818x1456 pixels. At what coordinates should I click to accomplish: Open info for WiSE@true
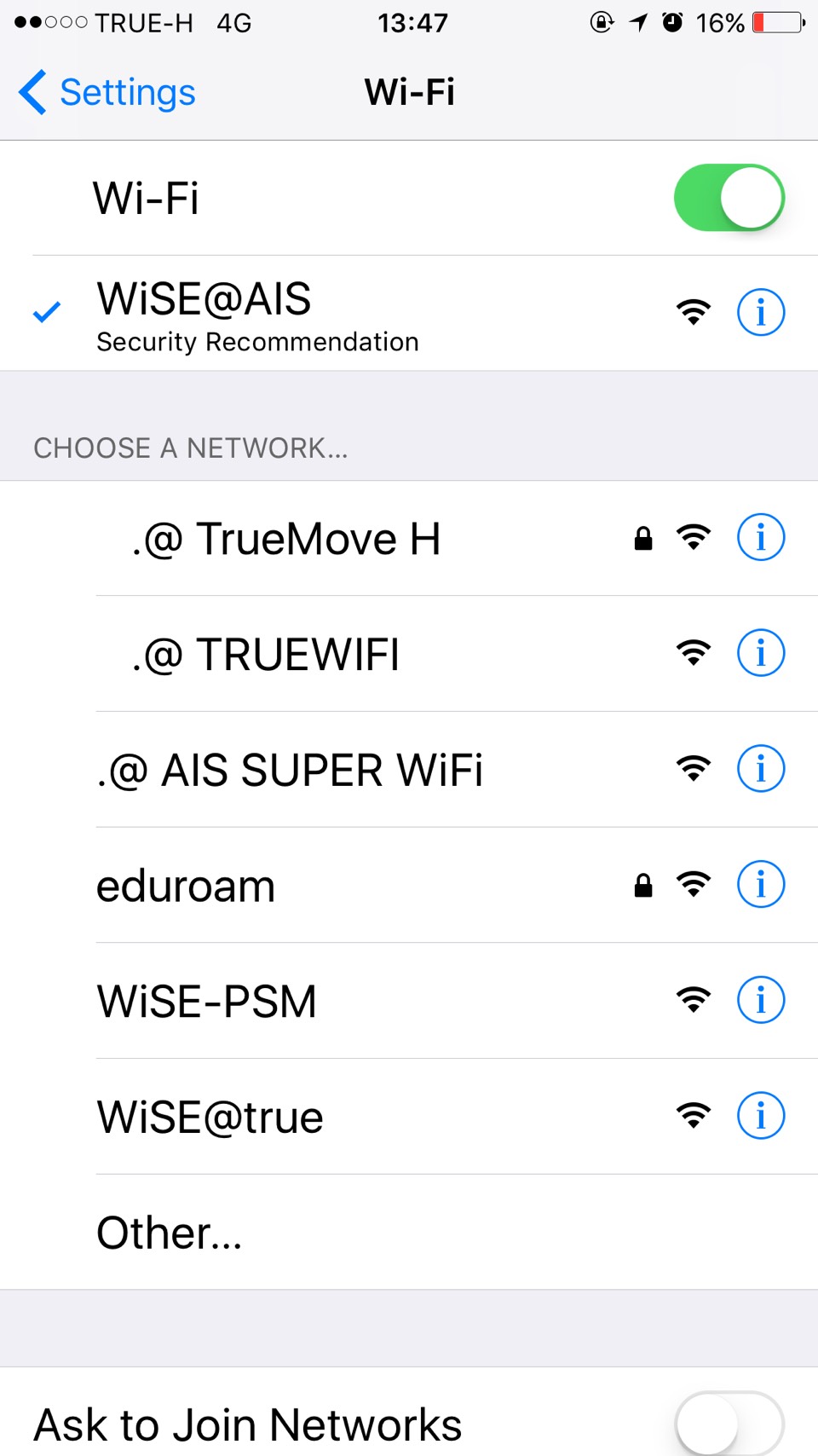pos(760,1116)
